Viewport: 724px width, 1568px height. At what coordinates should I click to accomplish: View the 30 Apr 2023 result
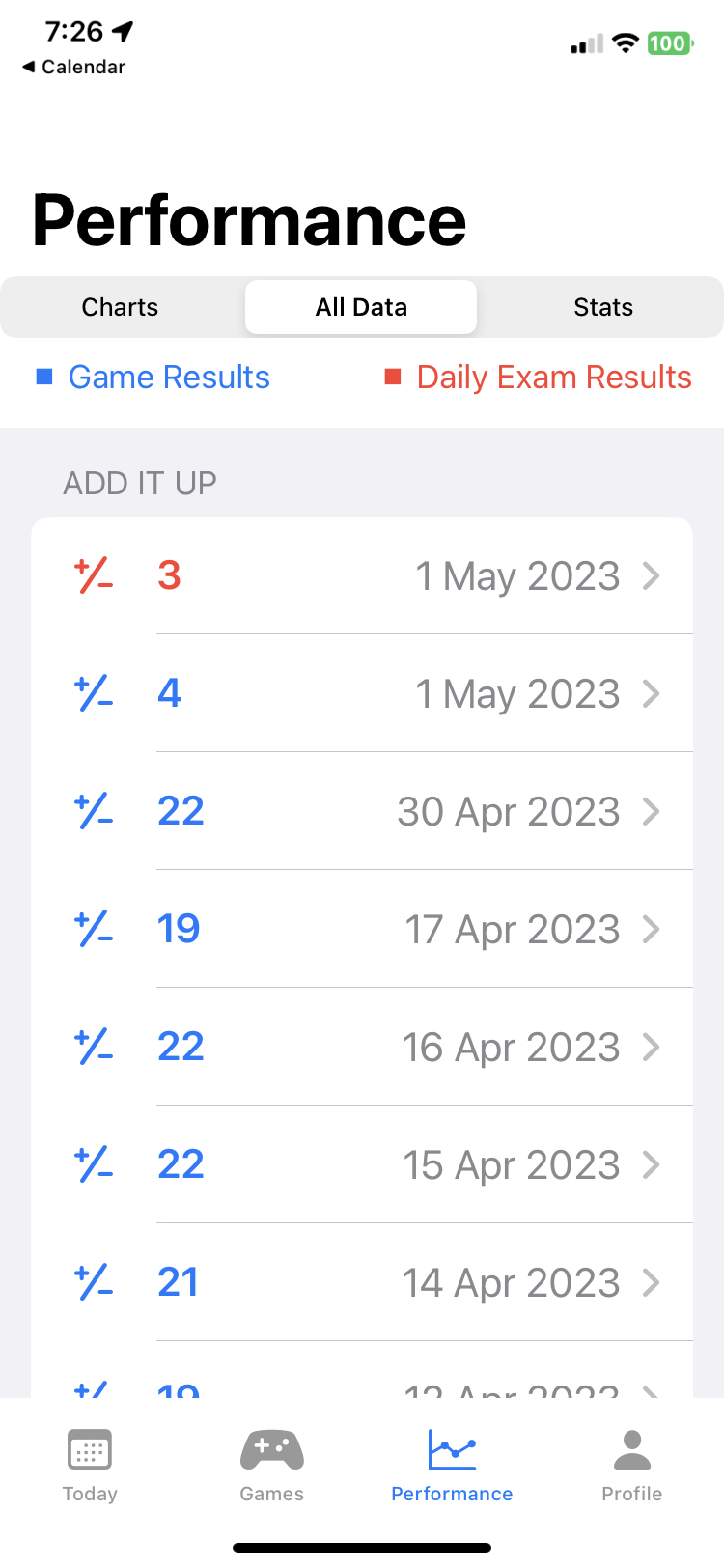362,811
